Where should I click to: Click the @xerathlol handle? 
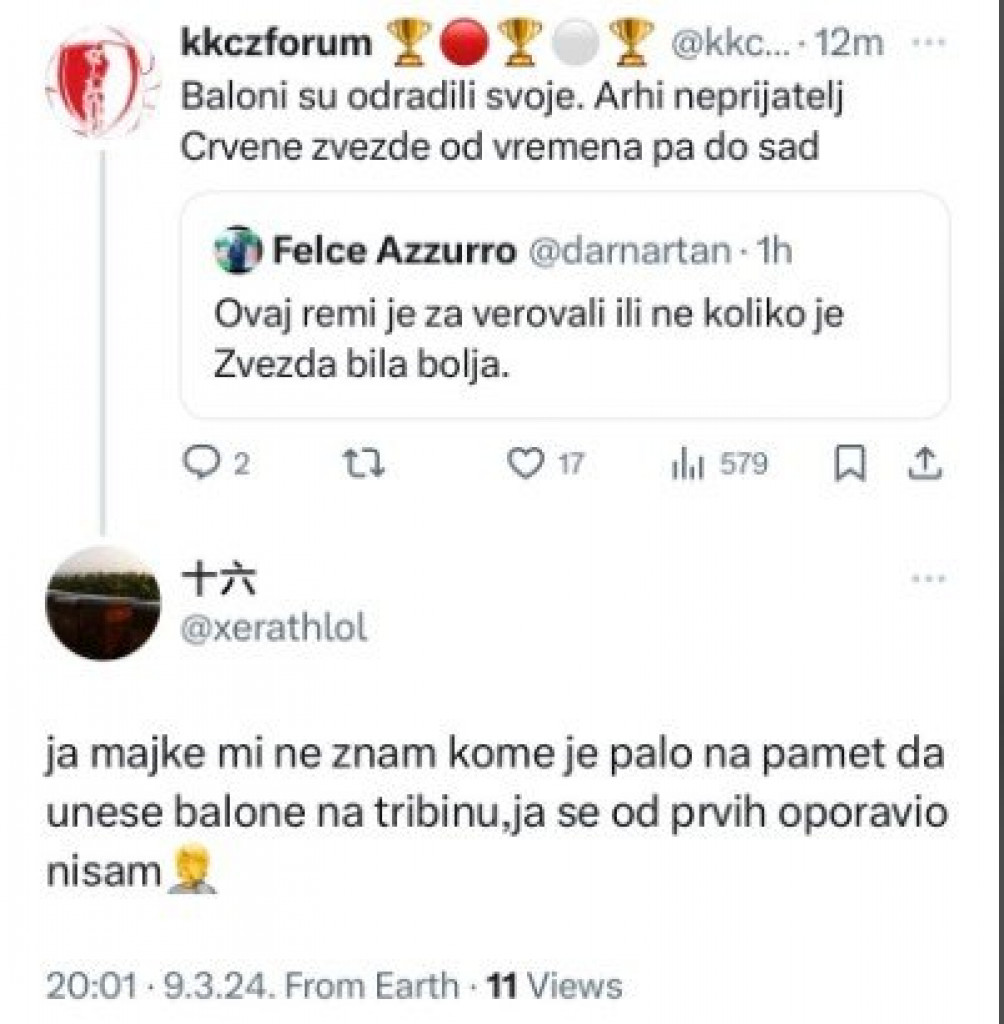coord(275,628)
